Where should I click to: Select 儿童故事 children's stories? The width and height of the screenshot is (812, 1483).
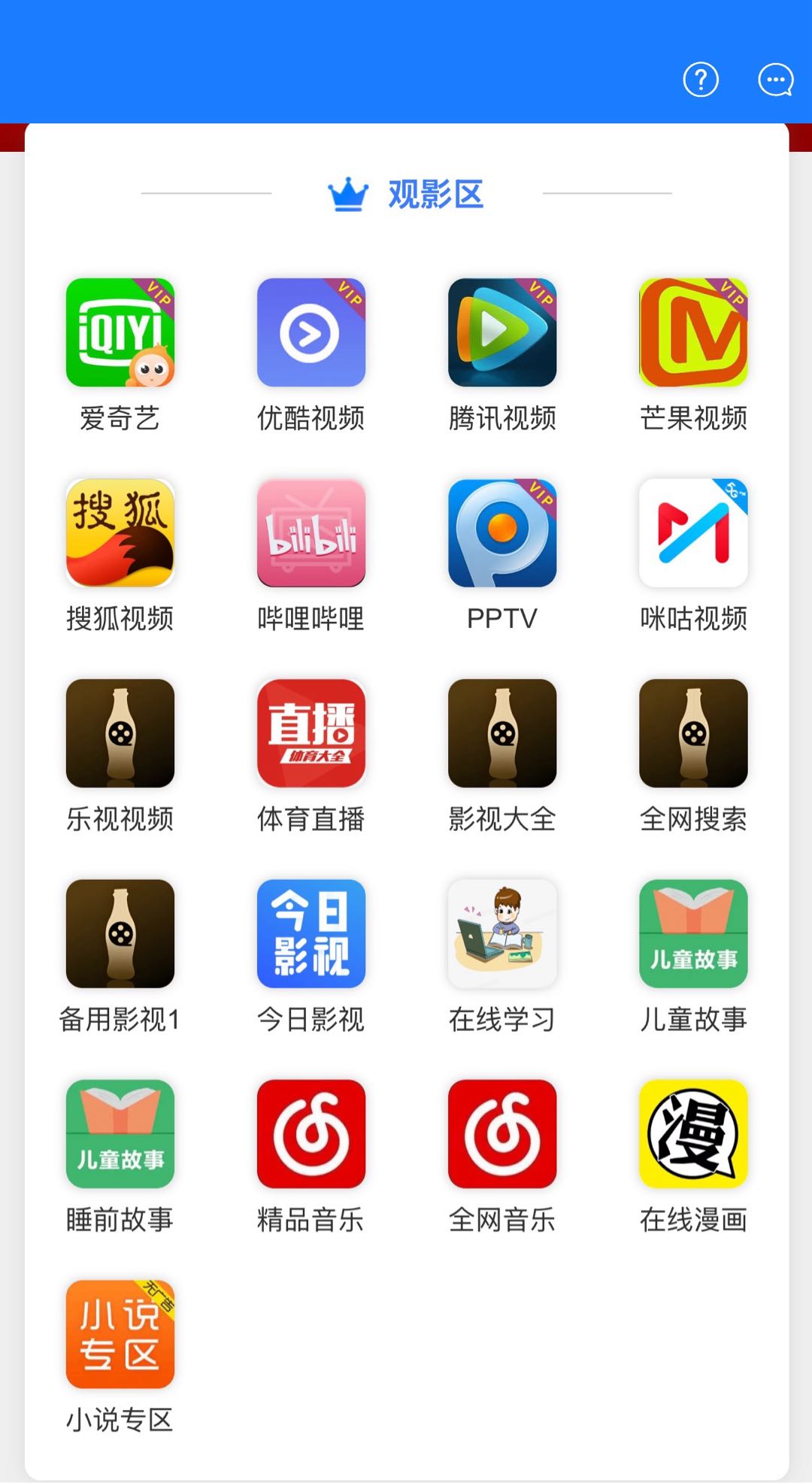(x=693, y=933)
